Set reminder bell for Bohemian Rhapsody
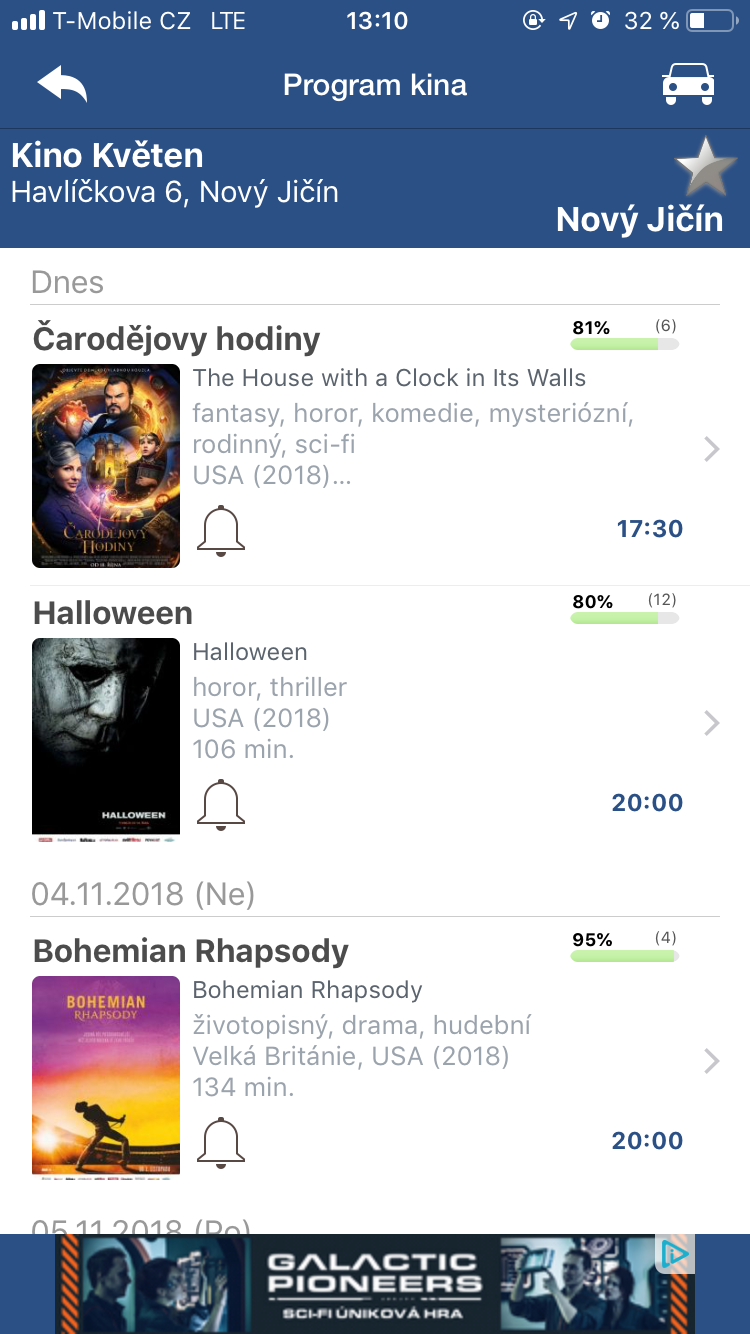The width and height of the screenshot is (750, 1334). (x=221, y=1143)
